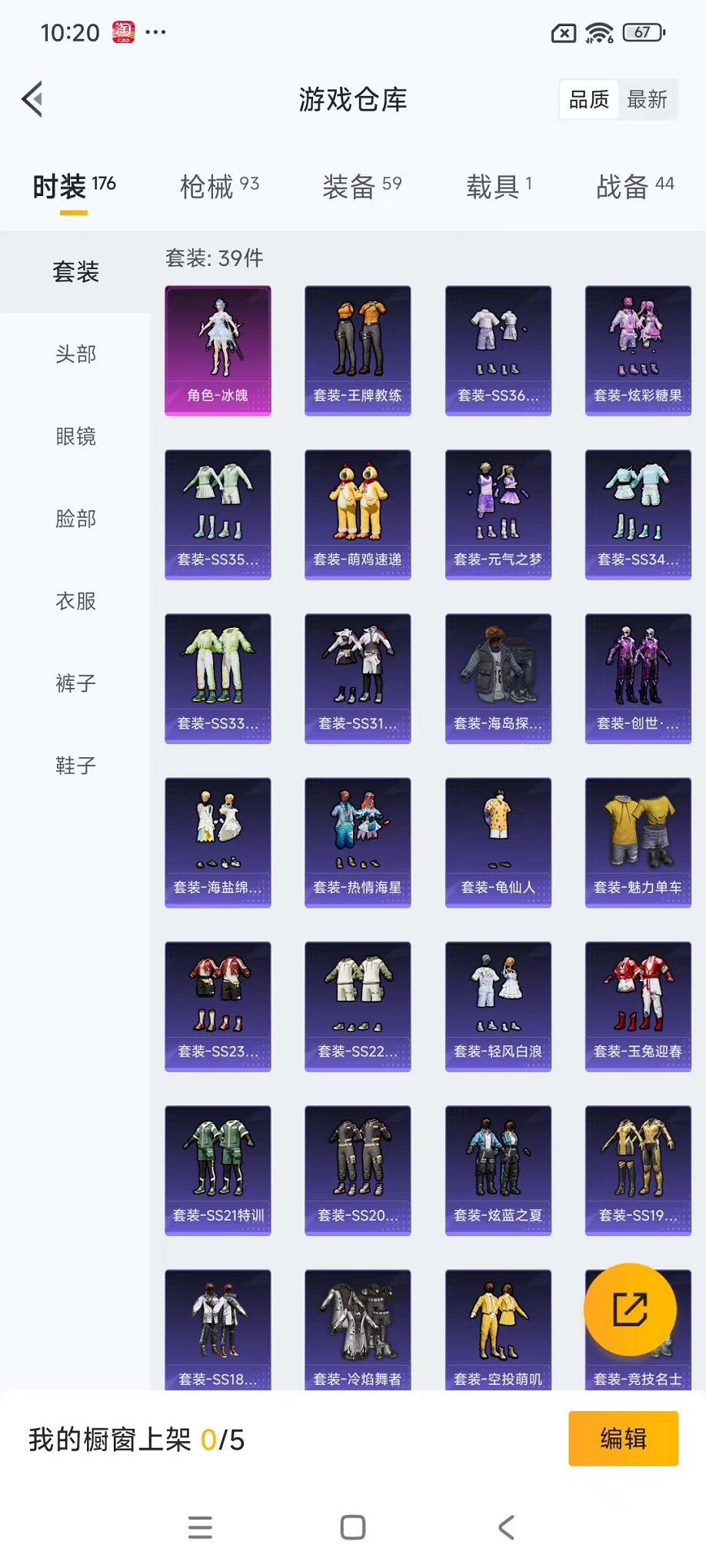The width and height of the screenshot is (706, 1568).
Task: Switch to the 载具 tab
Action: (495, 186)
